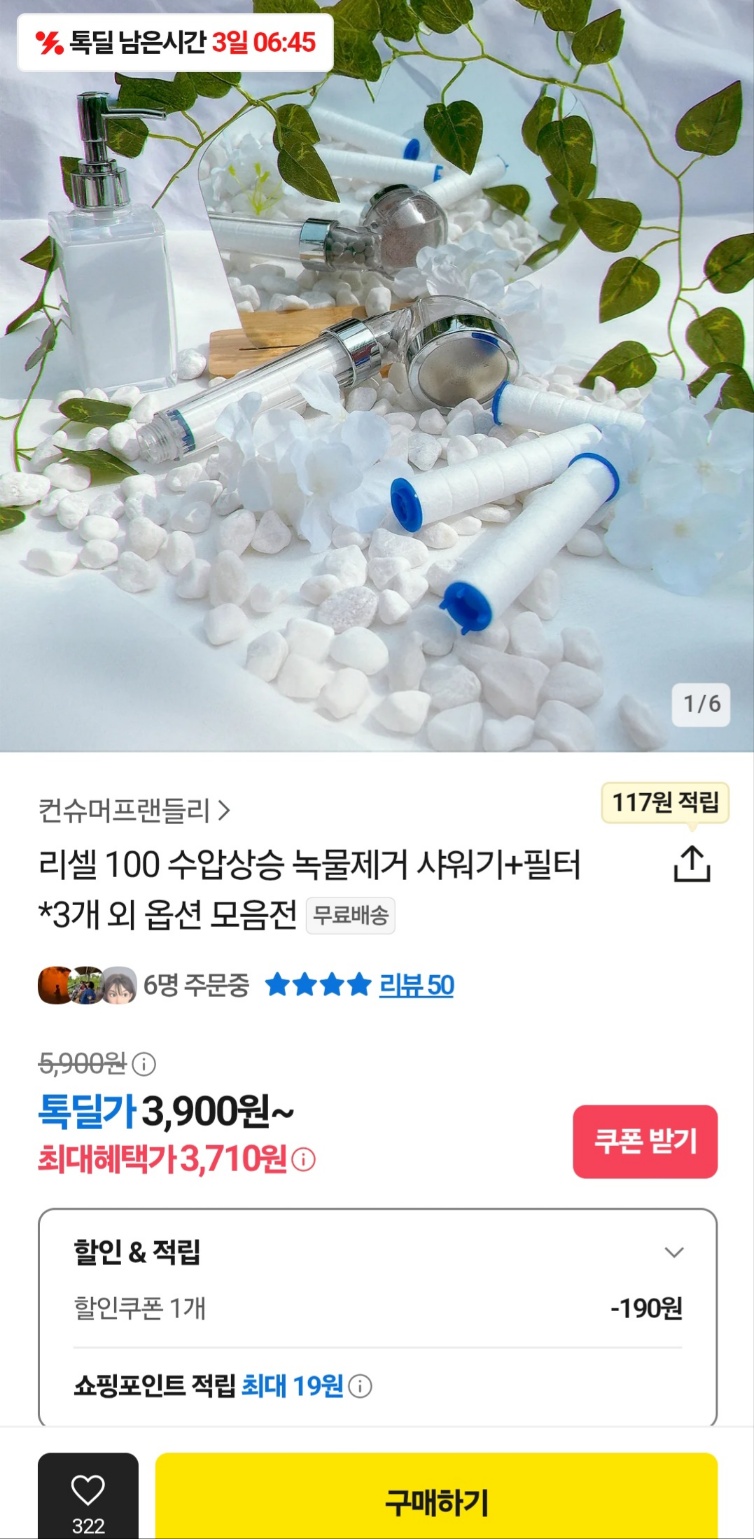Open the 컨슈머프랜들리 store page

134,810
